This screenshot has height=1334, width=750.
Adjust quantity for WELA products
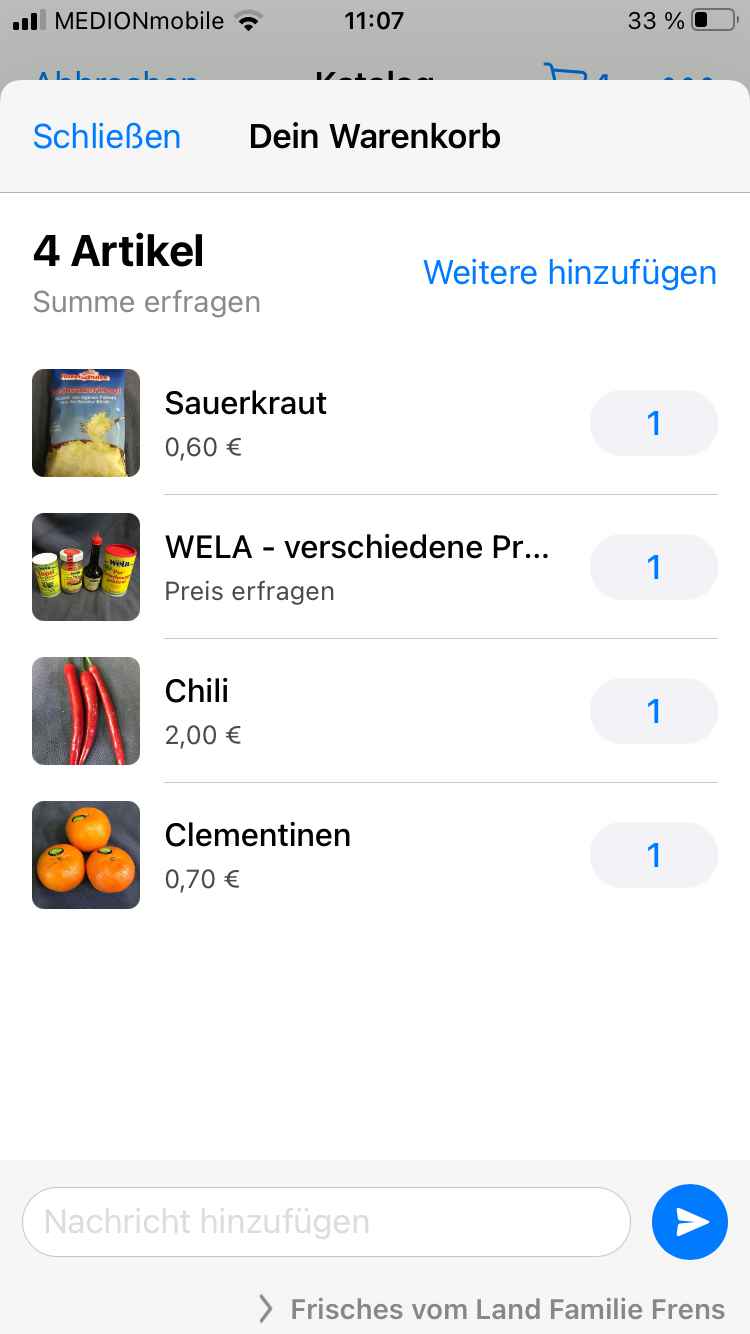(654, 567)
